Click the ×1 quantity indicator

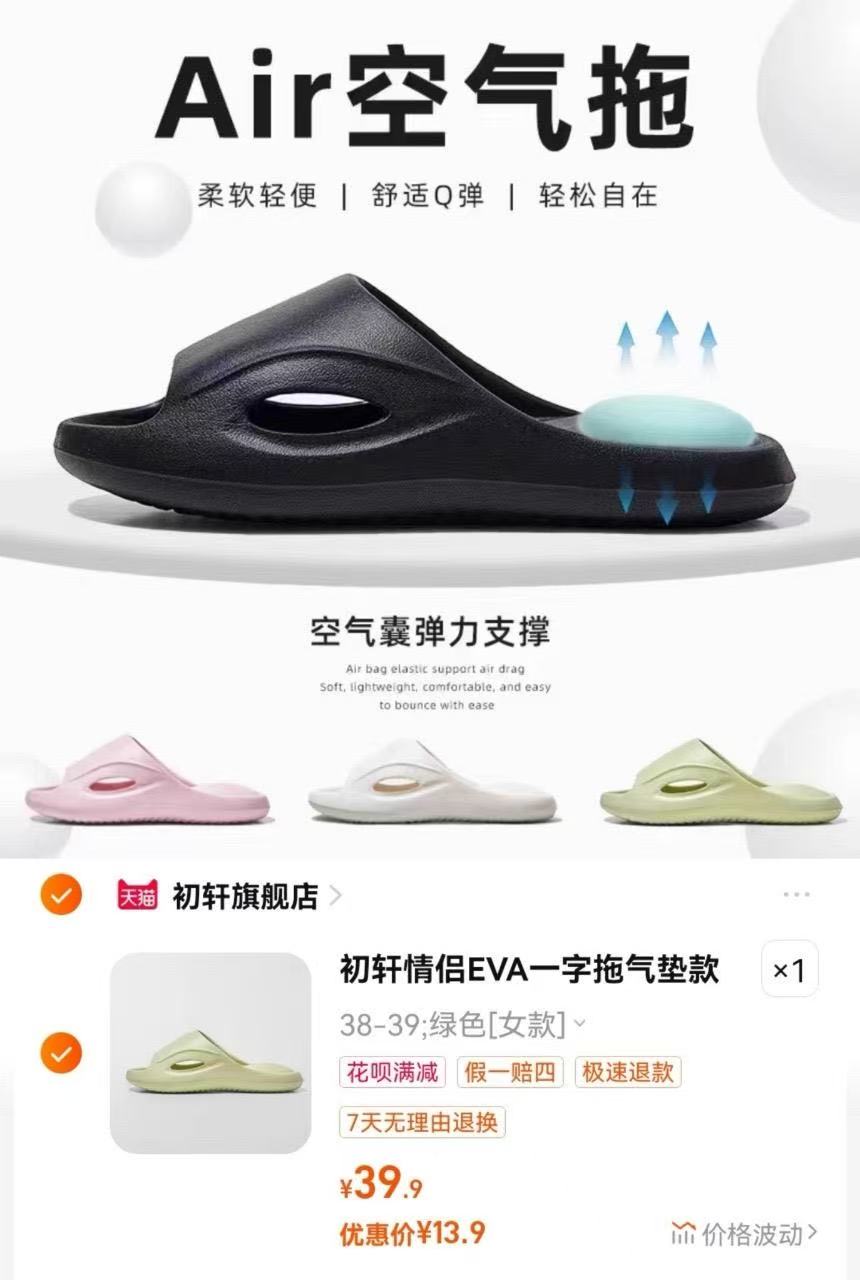coord(790,968)
